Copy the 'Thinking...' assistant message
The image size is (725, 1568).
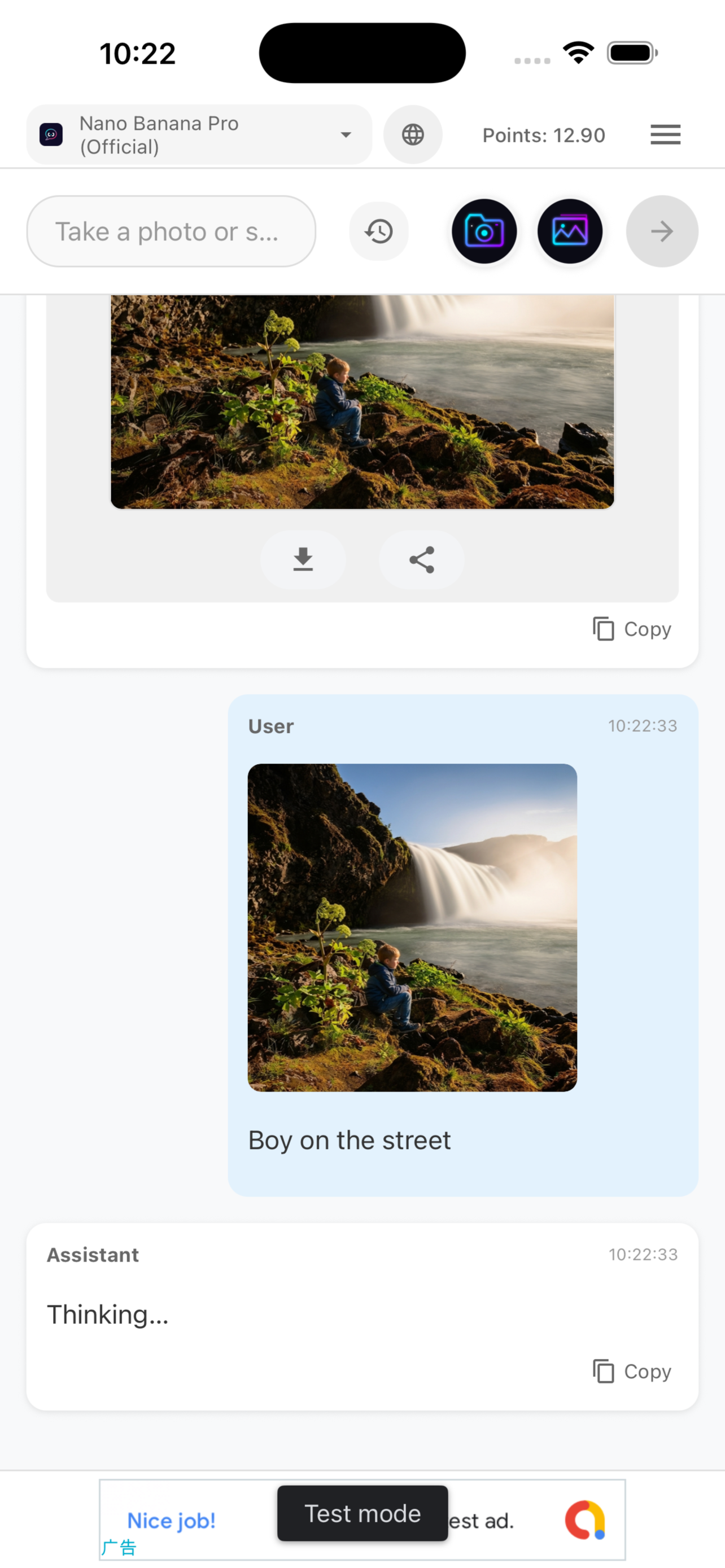[x=632, y=1372]
